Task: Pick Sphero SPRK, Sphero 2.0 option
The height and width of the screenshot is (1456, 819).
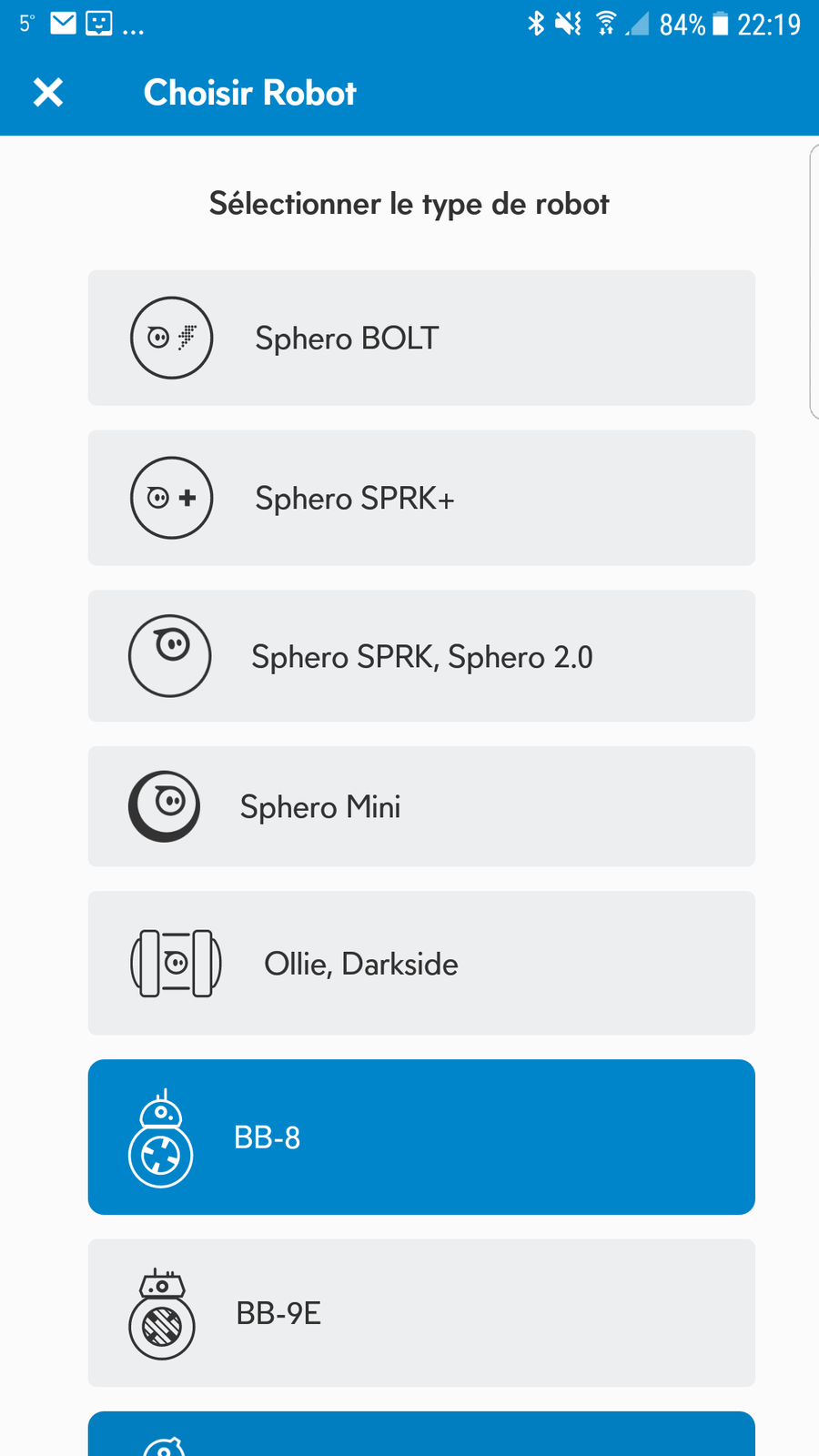Action: click(421, 656)
